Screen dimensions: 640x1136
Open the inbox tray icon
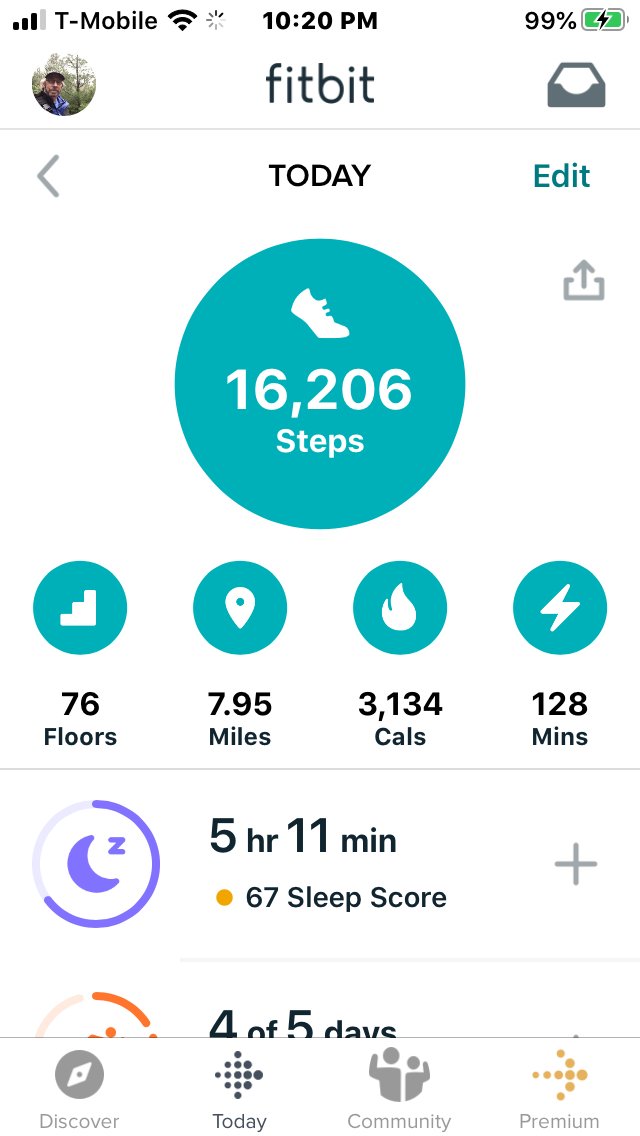coord(576,85)
